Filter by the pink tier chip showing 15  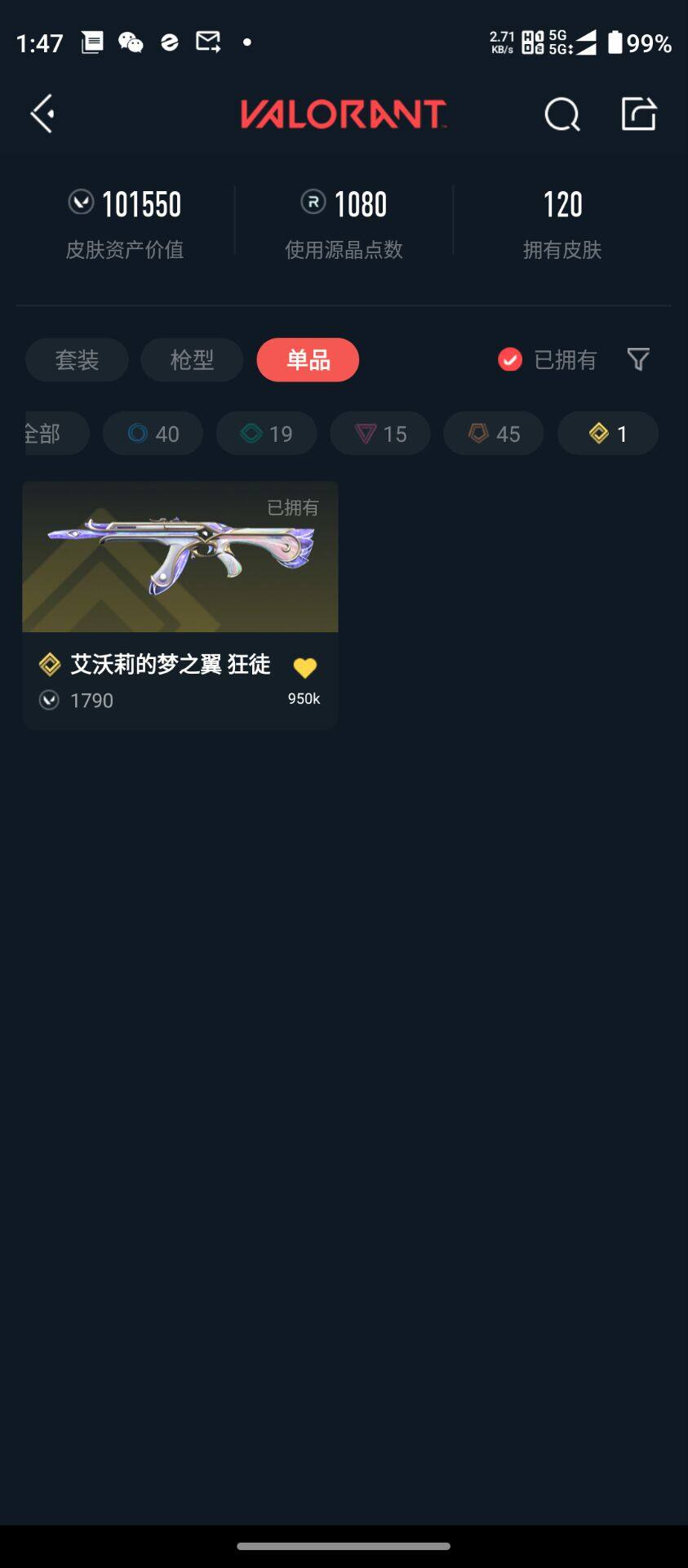[x=380, y=434]
